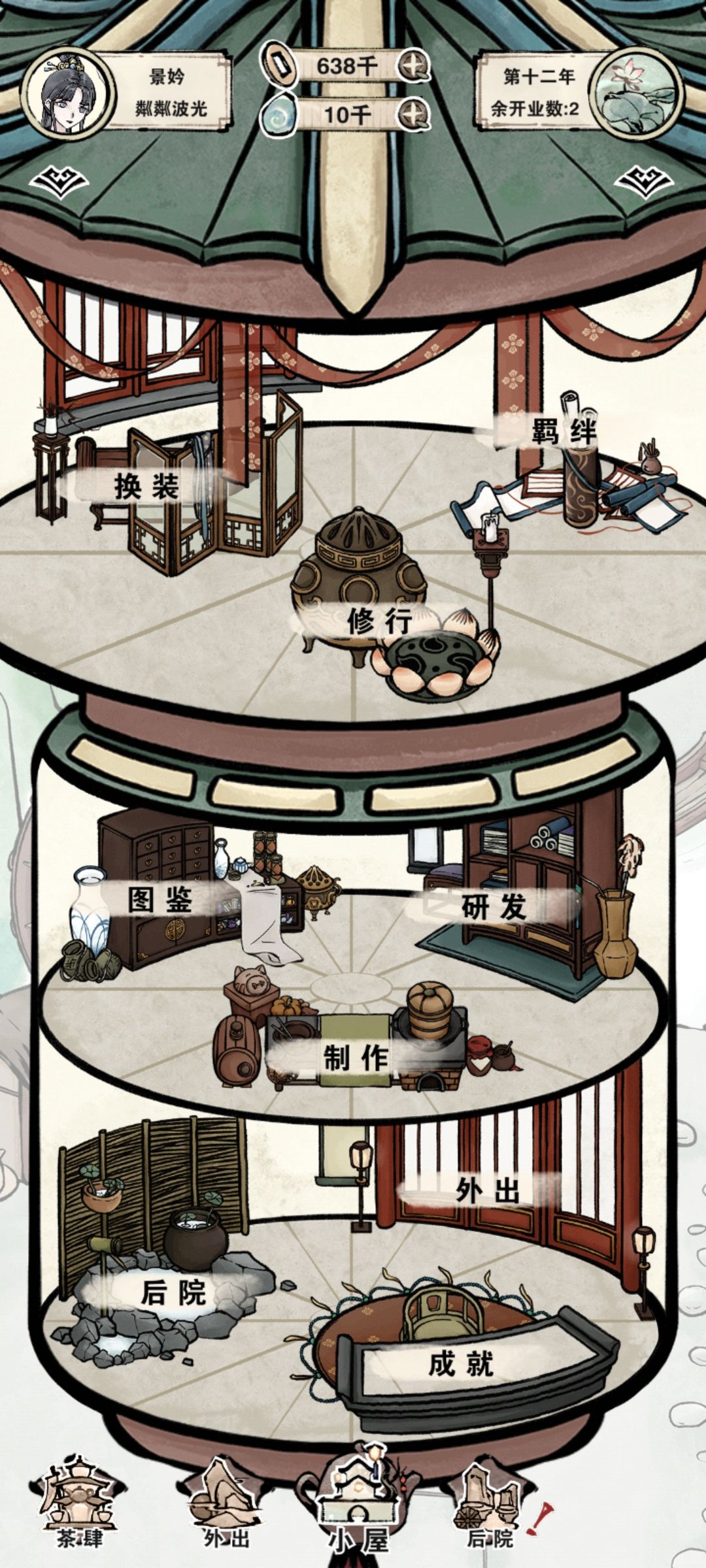Go to the 后院 pond area in the house
706x1568 pixels.
tap(173, 1292)
